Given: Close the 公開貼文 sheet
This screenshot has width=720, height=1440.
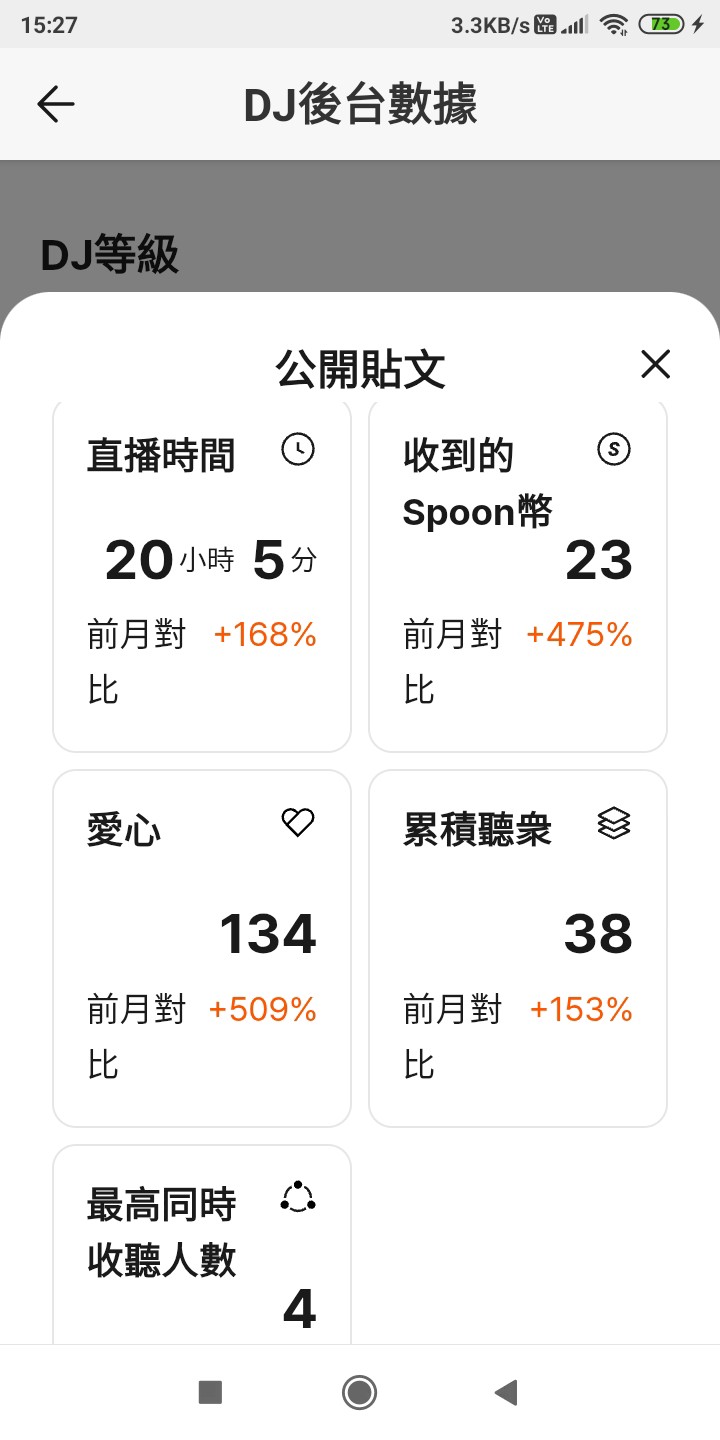Looking at the screenshot, I should 655,365.
